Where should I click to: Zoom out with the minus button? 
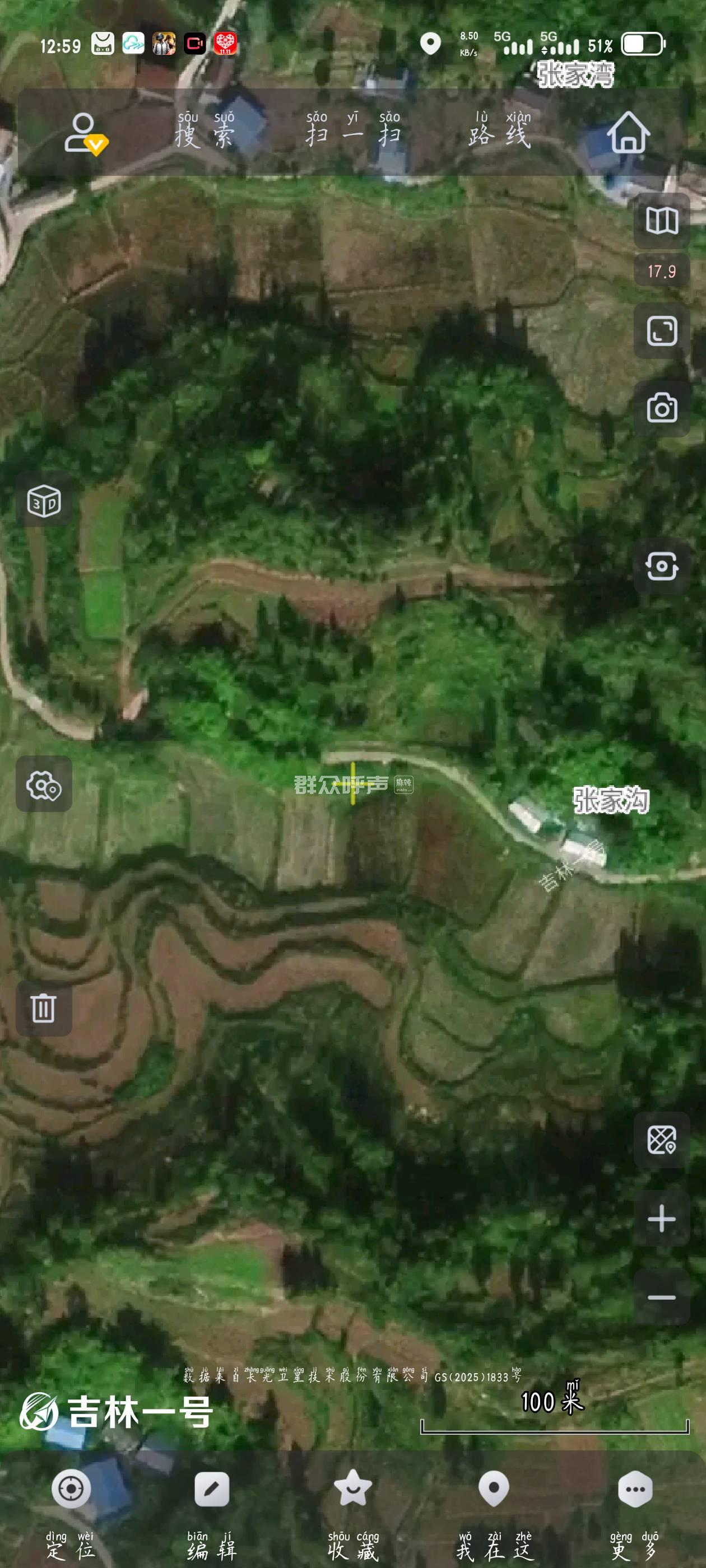click(x=662, y=1297)
